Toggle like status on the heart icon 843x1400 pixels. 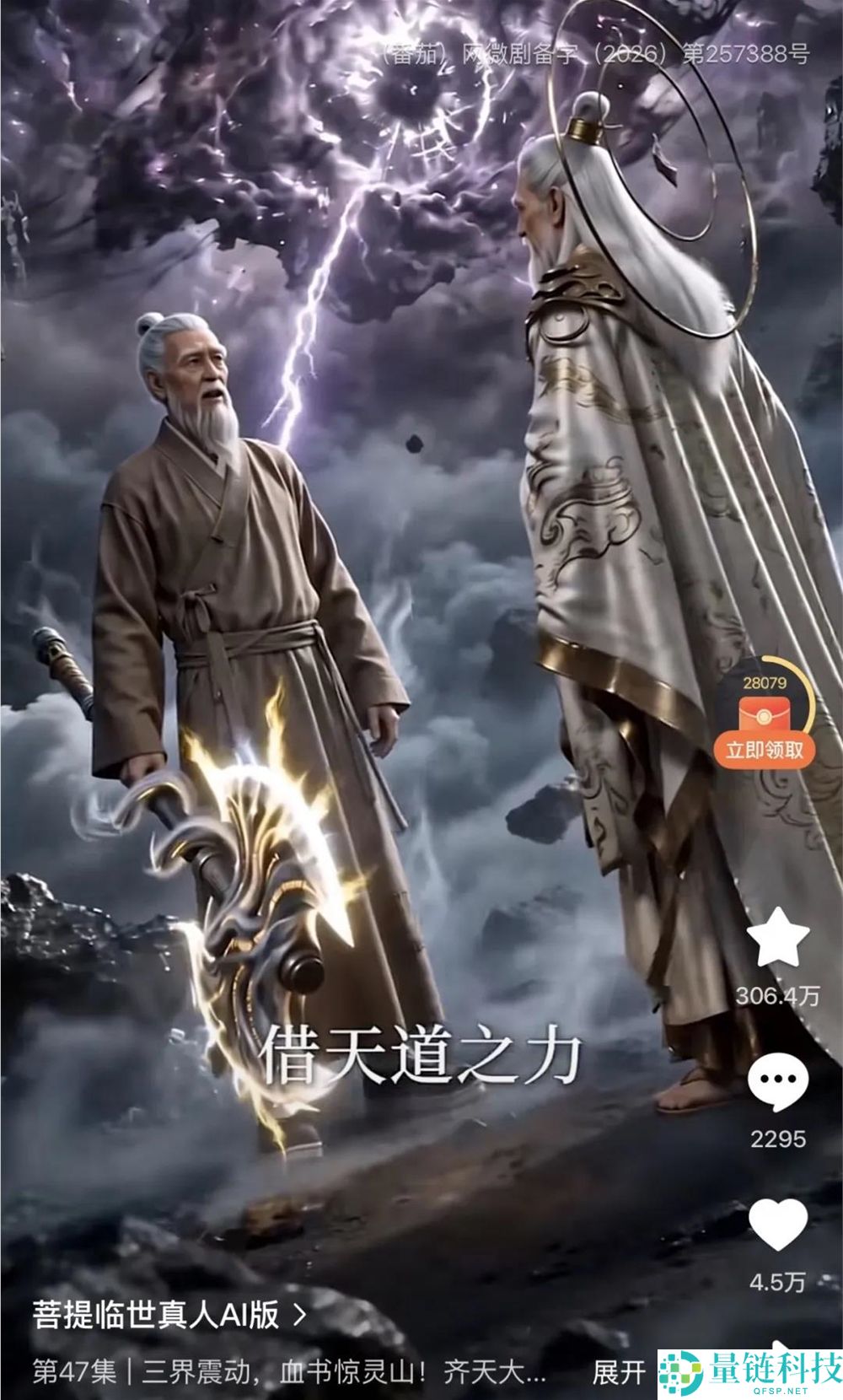tap(779, 1225)
